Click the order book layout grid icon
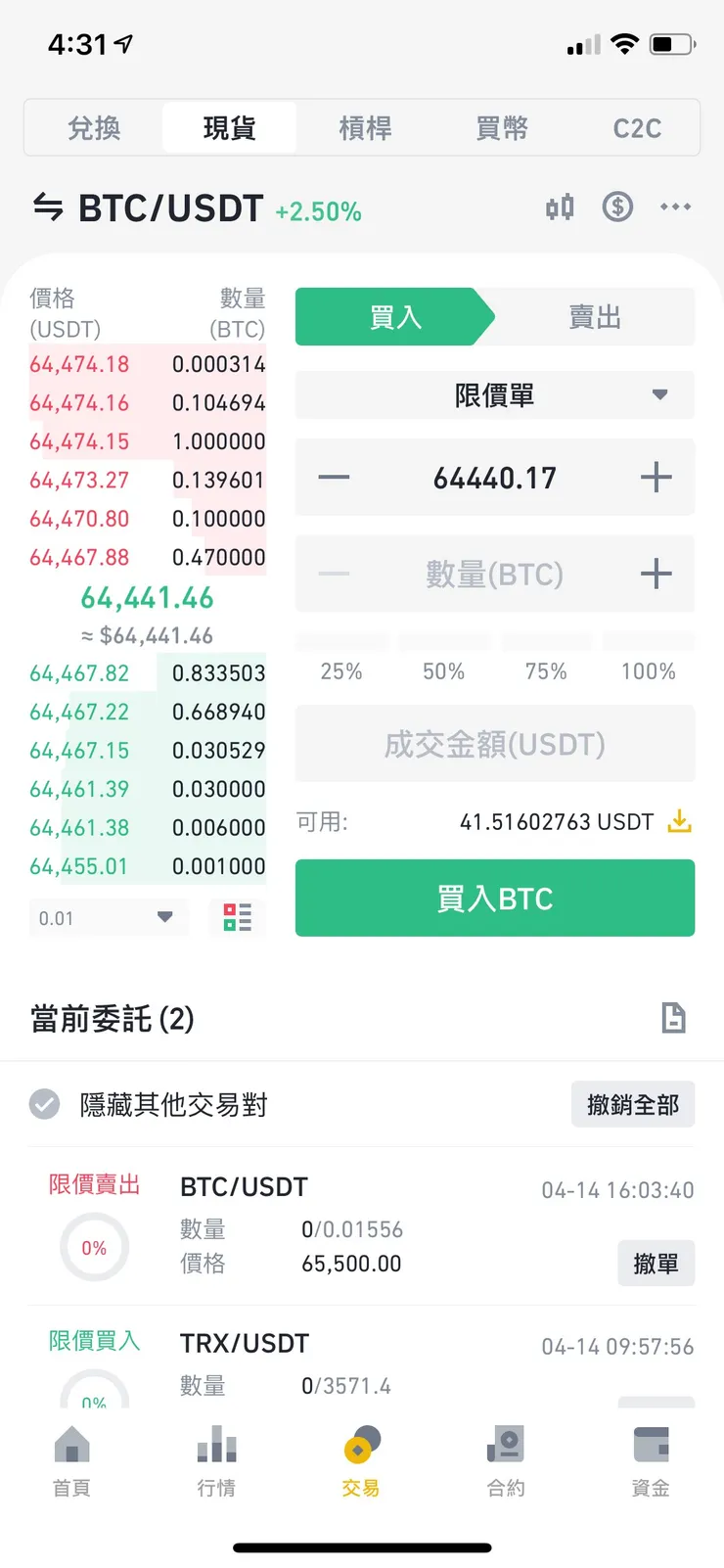The height and width of the screenshot is (1568, 724). [x=237, y=918]
